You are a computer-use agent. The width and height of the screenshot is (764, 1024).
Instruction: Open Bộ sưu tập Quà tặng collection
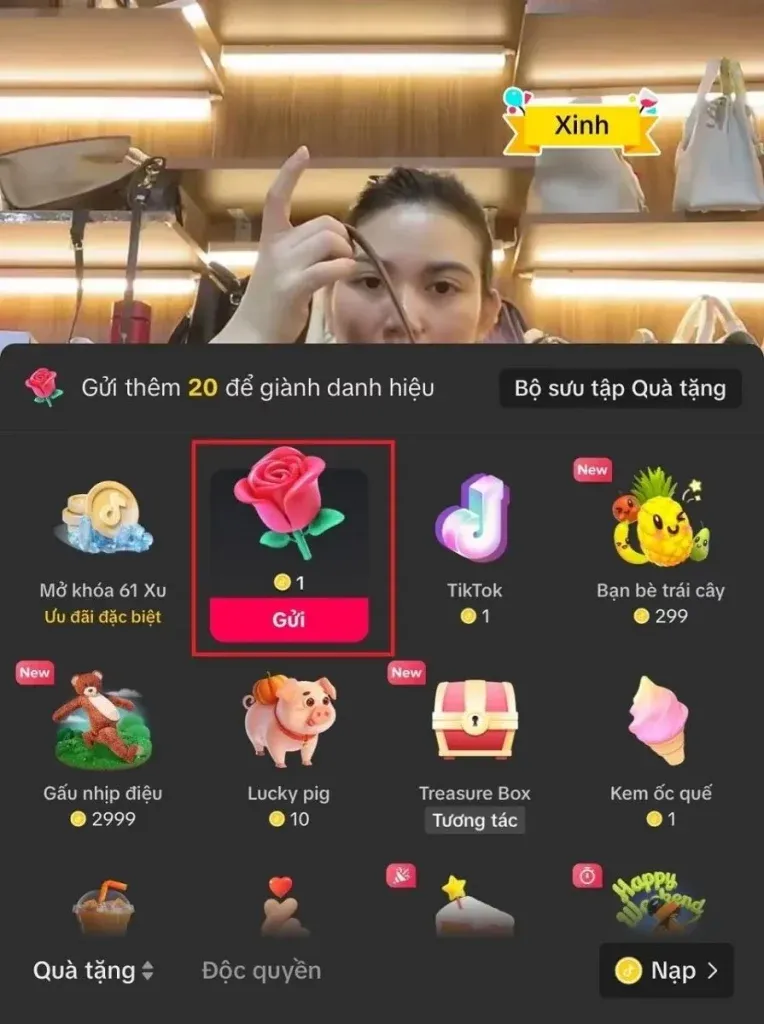620,388
